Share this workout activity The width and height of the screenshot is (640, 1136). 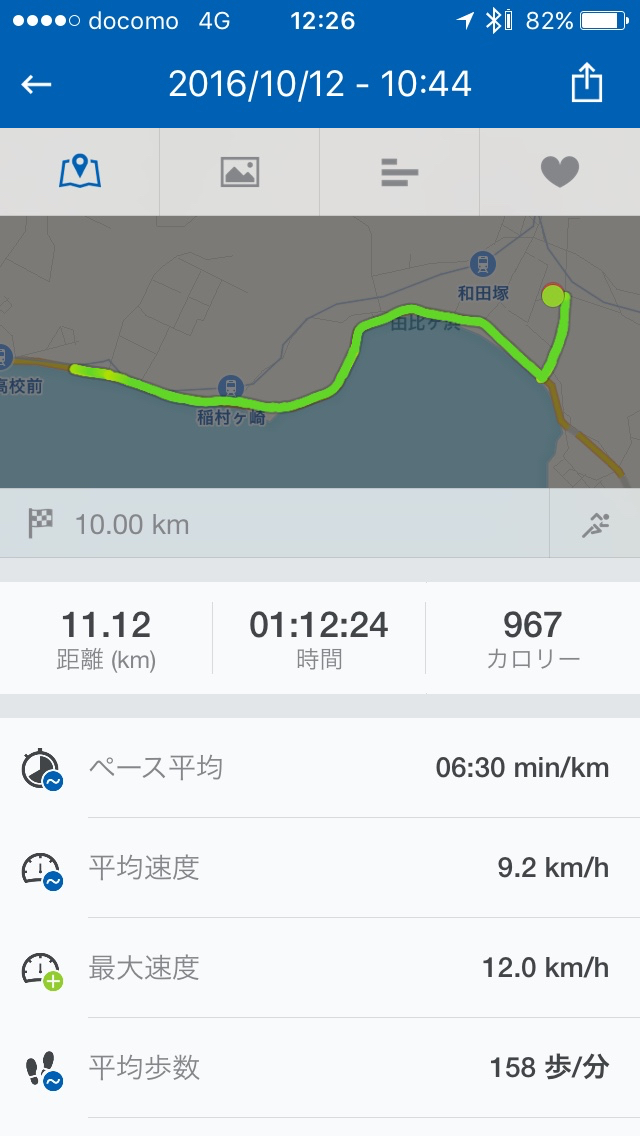click(x=587, y=85)
